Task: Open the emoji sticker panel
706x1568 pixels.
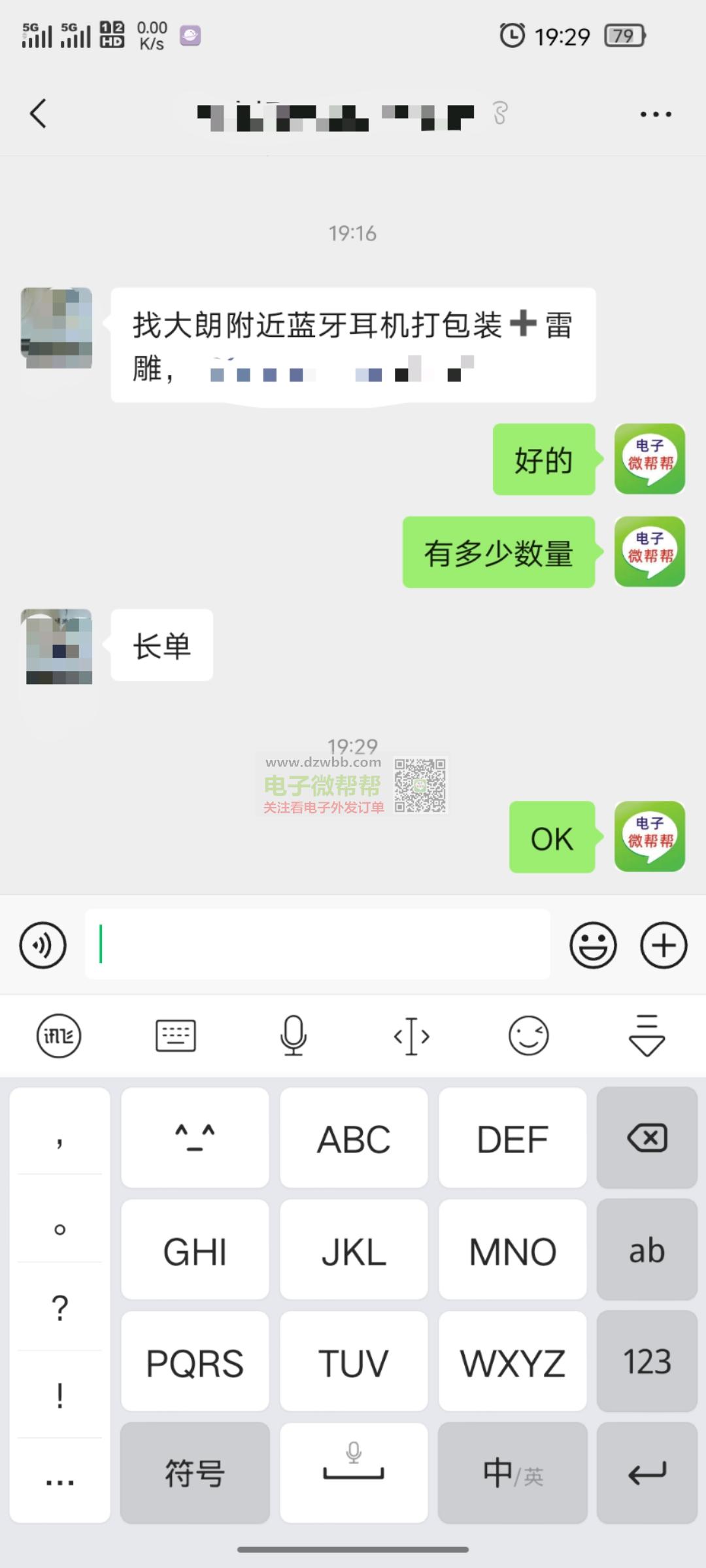Action: (593, 945)
